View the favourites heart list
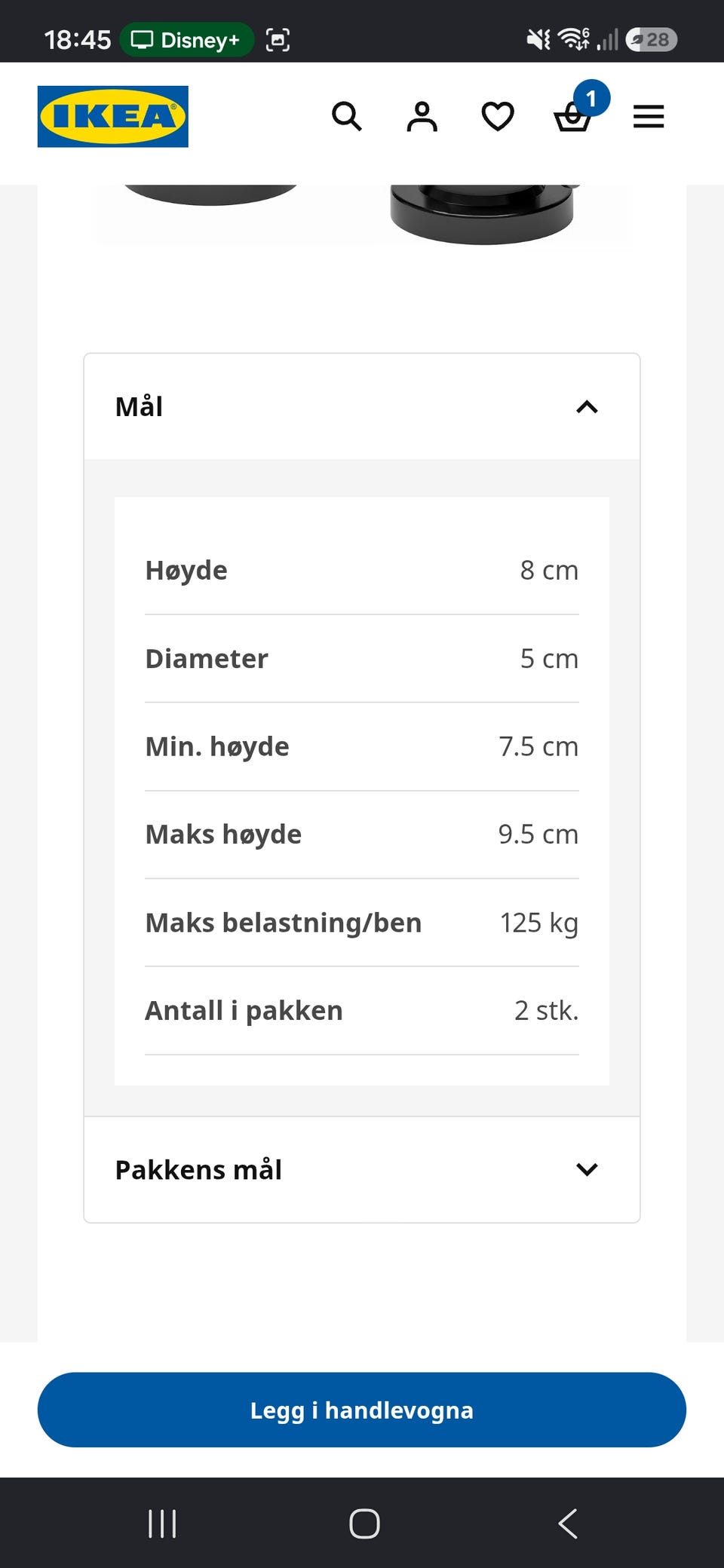 click(x=498, y=117)
